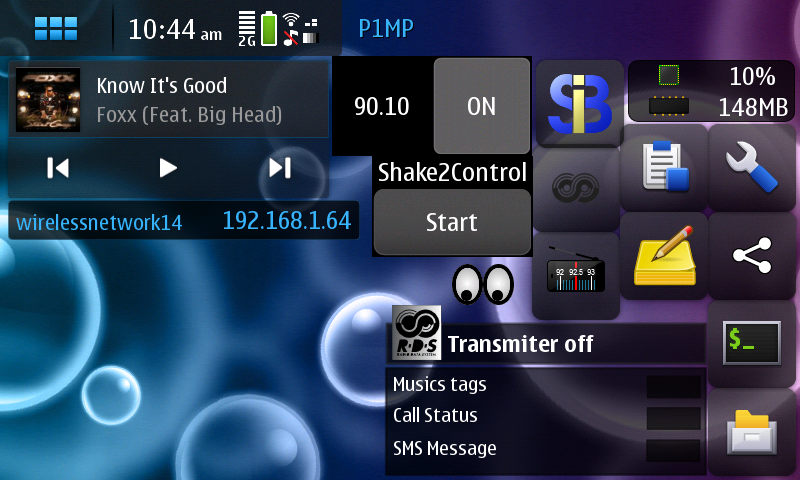
Task: Open the yellow notes app
Action: (663, 255)
